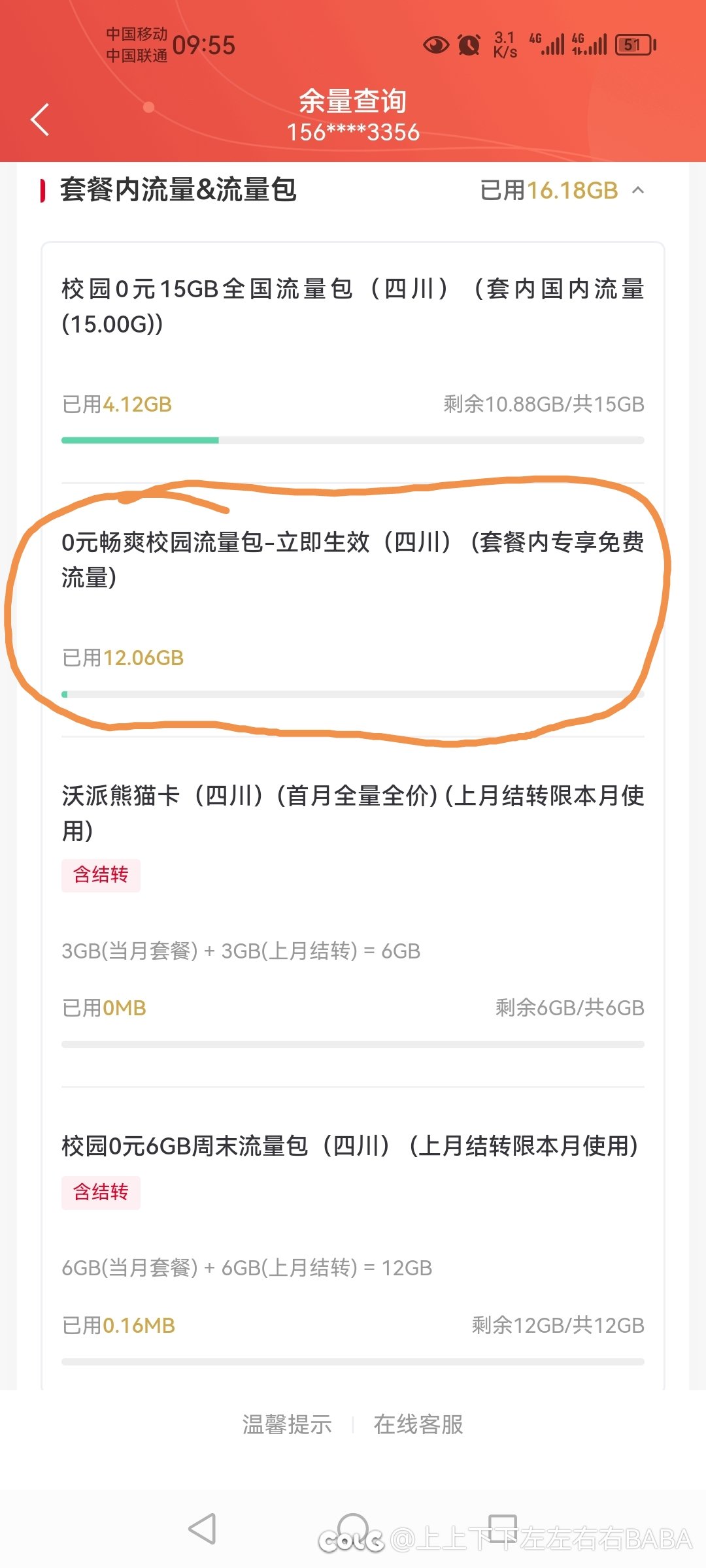Open 温馨提示 link
Screen dimensions: 706x1568
click(x=287, y=1425)
